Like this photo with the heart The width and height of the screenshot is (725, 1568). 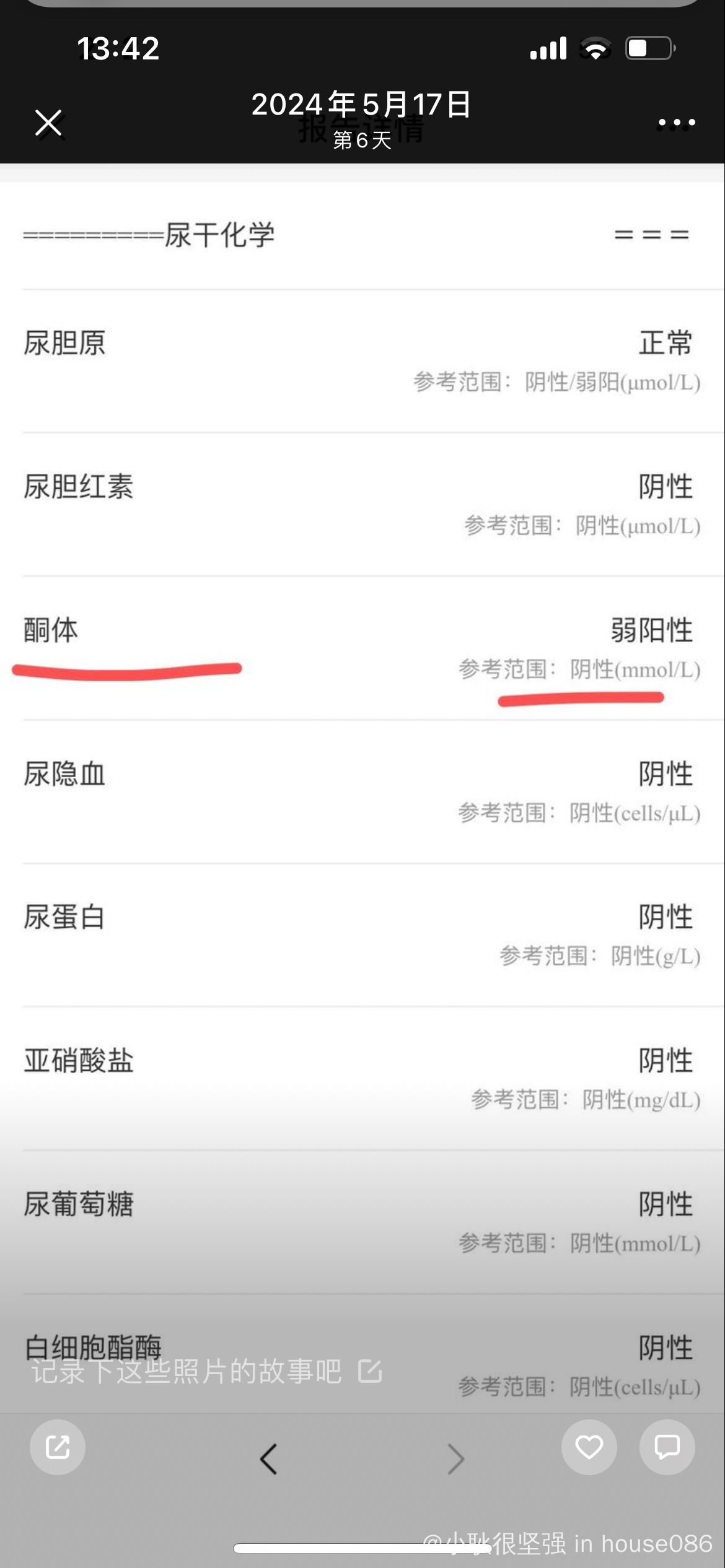point(589,1447)
